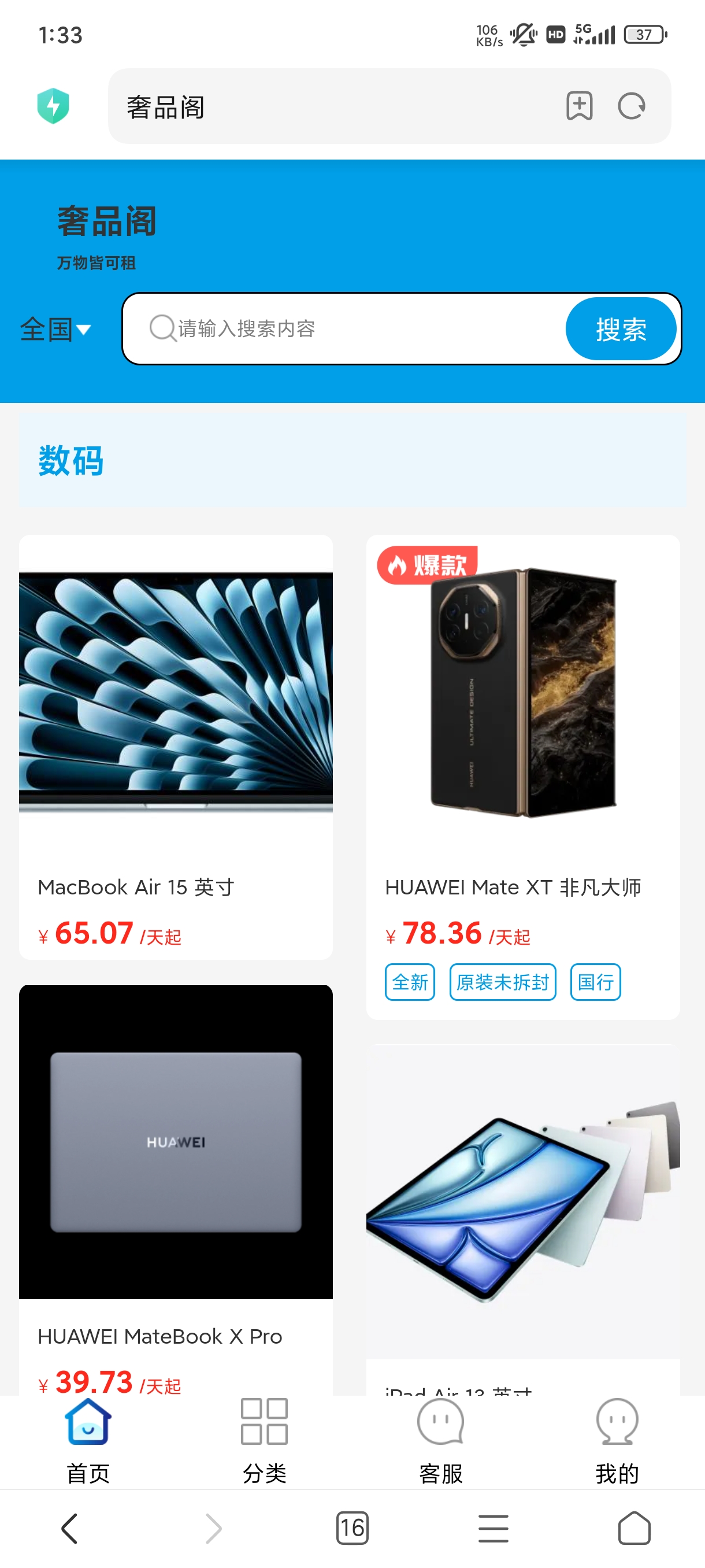705x1568 pixels.
Task: Go to the browser home page
Action: [634, 1528]
